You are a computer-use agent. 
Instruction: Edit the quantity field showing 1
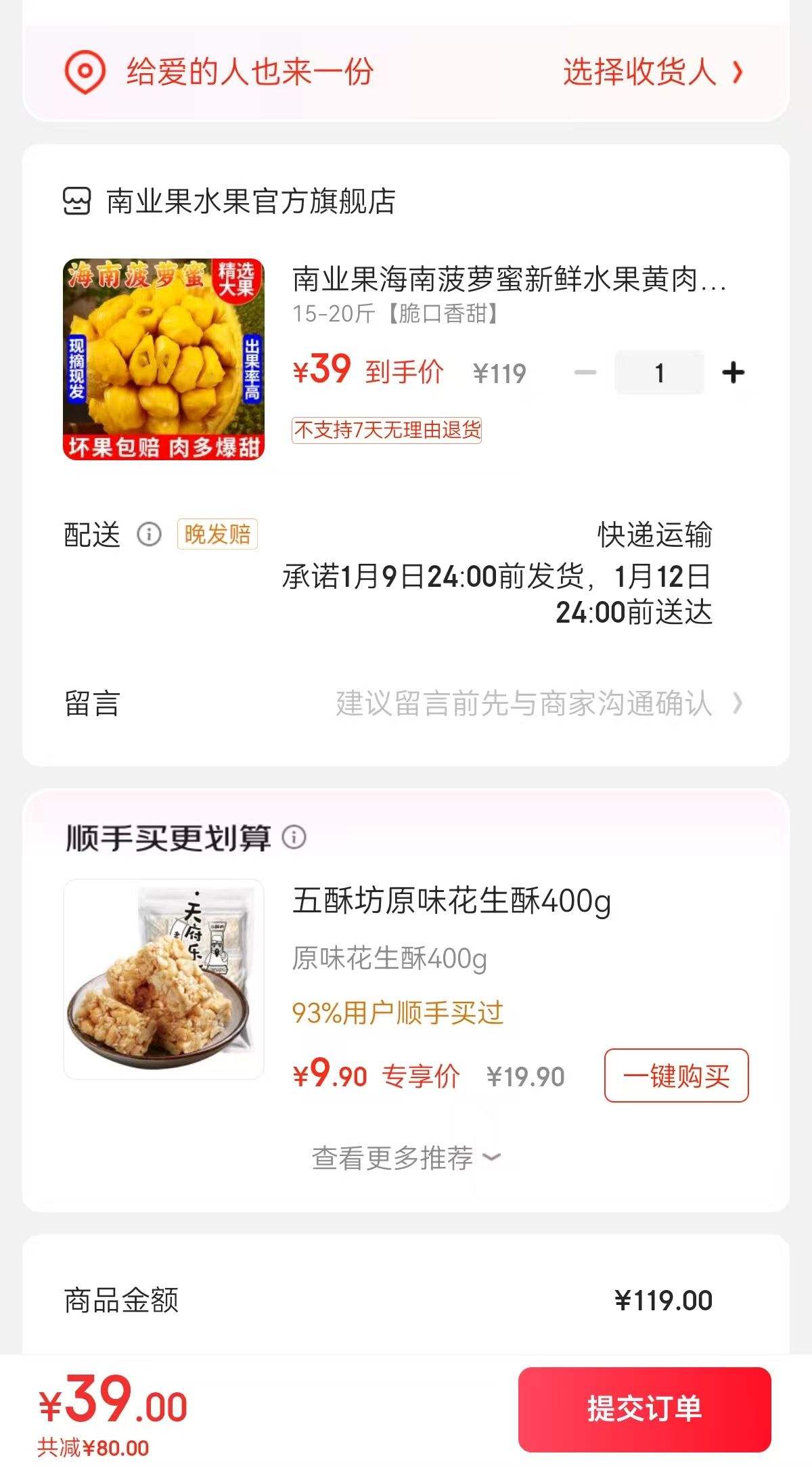pyautogui.click(x=659, y=372)
